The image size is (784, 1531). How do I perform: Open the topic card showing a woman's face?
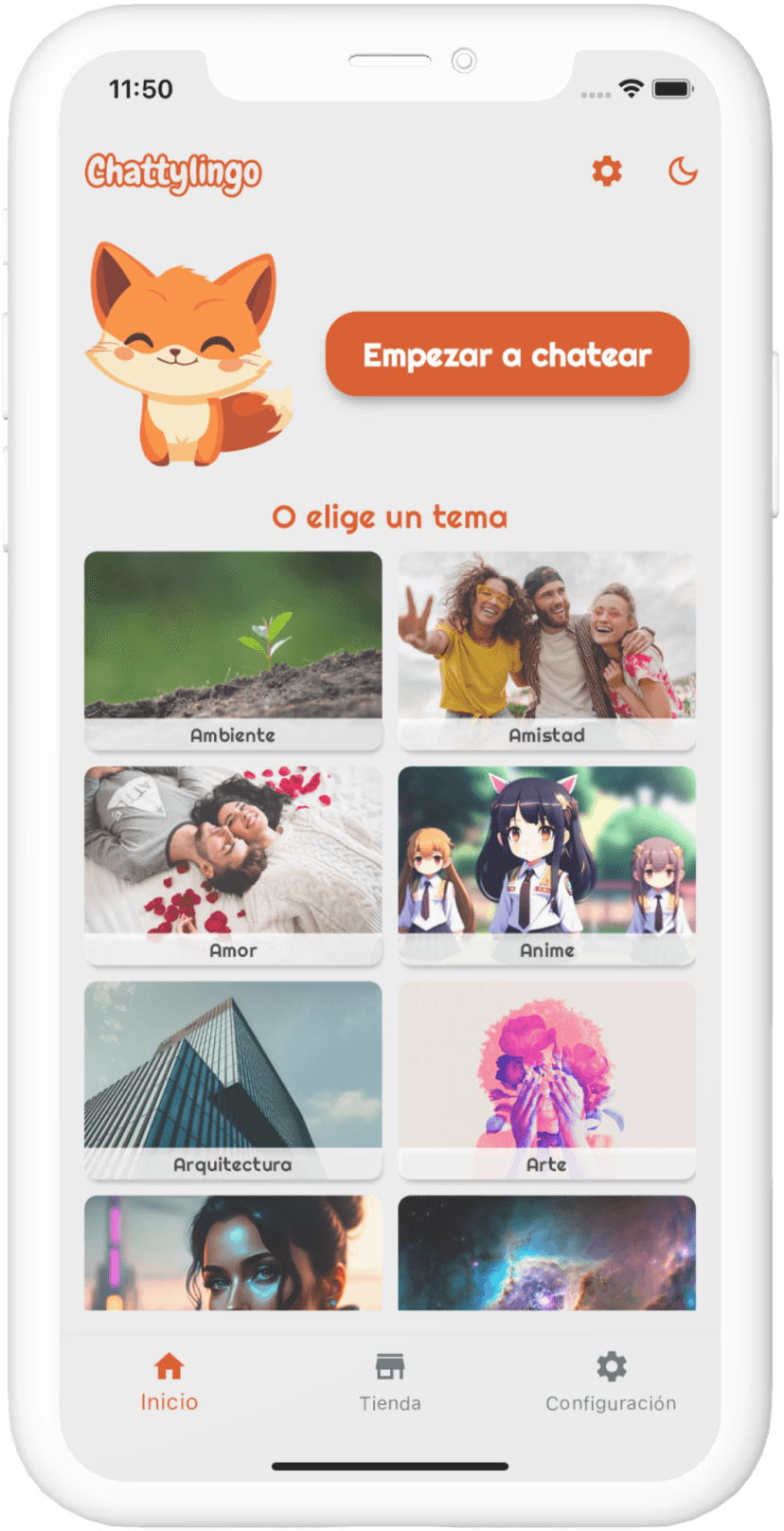233,1252
